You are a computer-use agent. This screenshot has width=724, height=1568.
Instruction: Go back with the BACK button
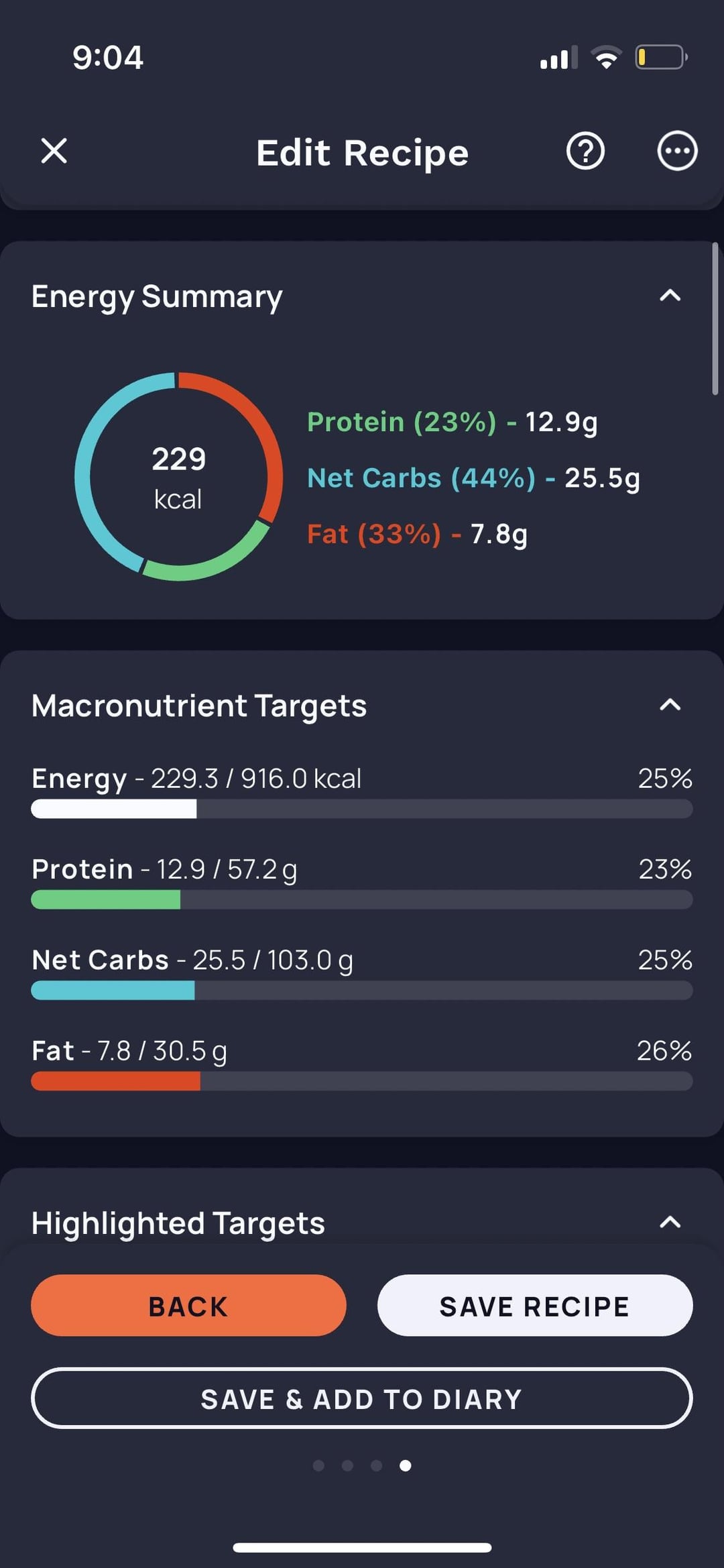point(188,1306)
